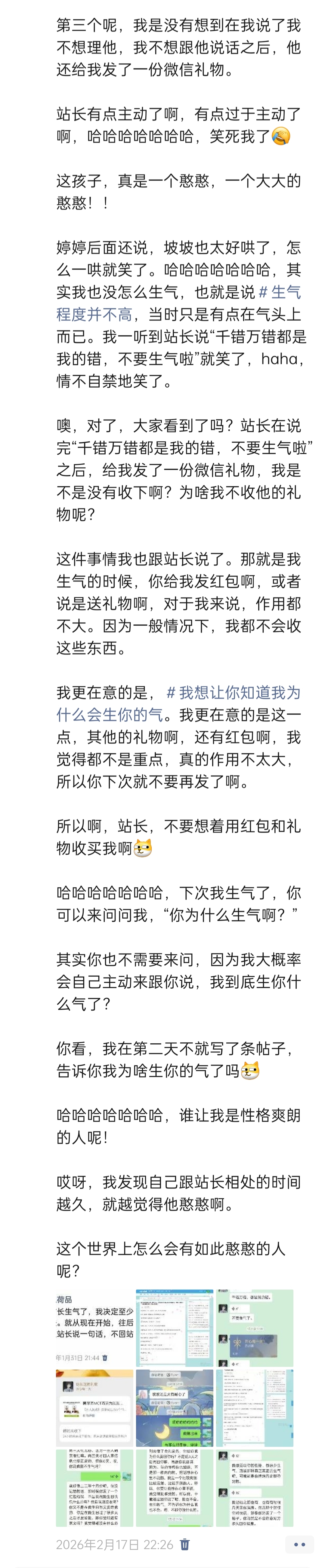Image resolution: width=325 pixels, height=1568 pixels.
Task: Open the two-dot like and comment menu
Action: pos(299,1544)
